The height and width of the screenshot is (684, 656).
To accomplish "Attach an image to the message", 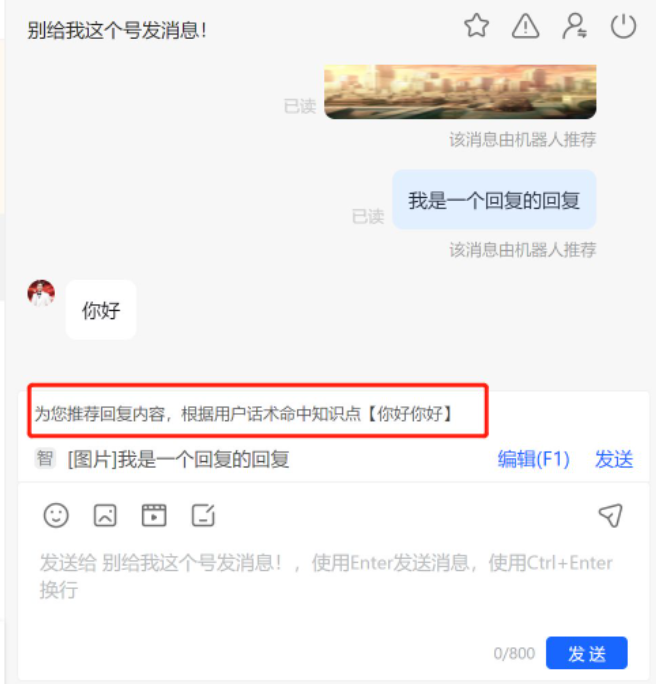I will click(x=105, y=515).
